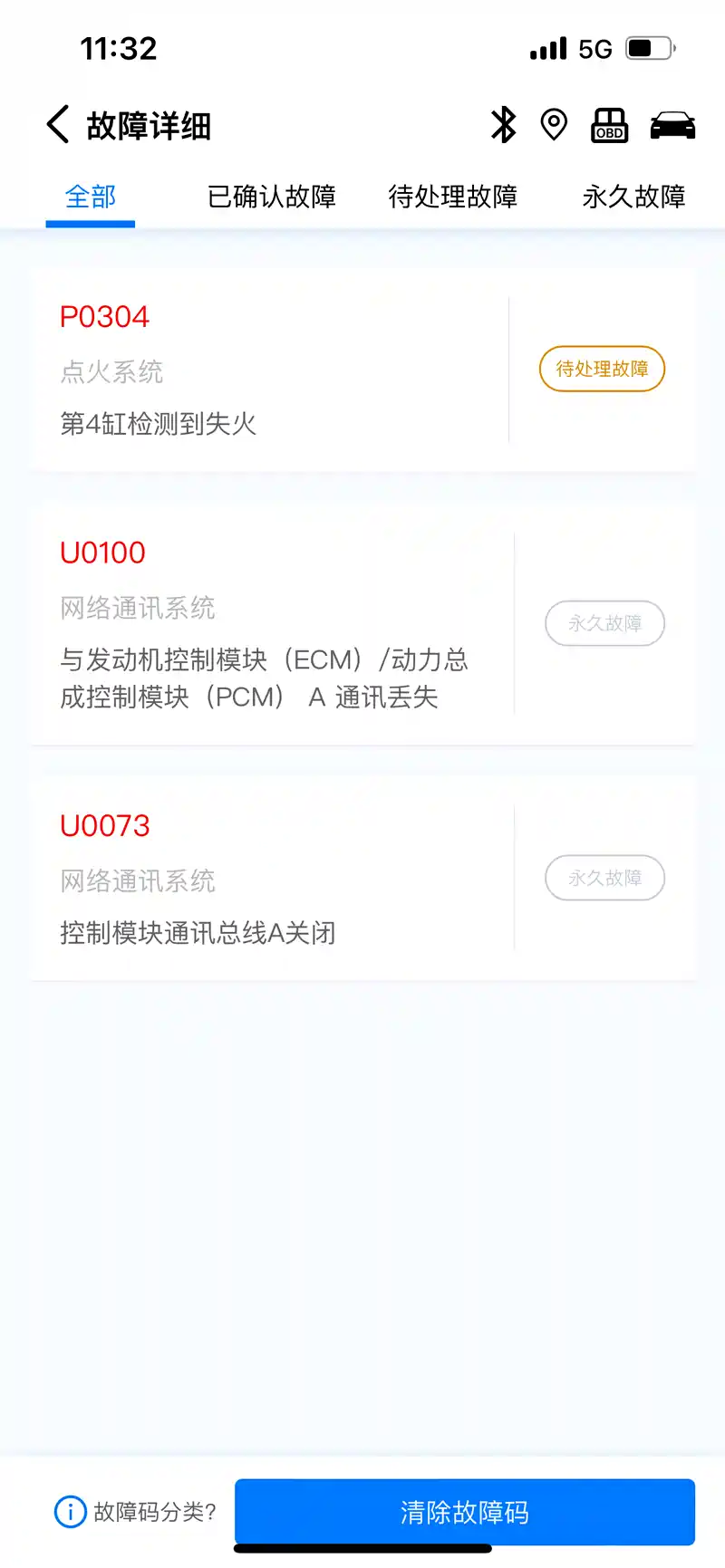
Task: Open the OBD device icon
Action: point(609,125)
